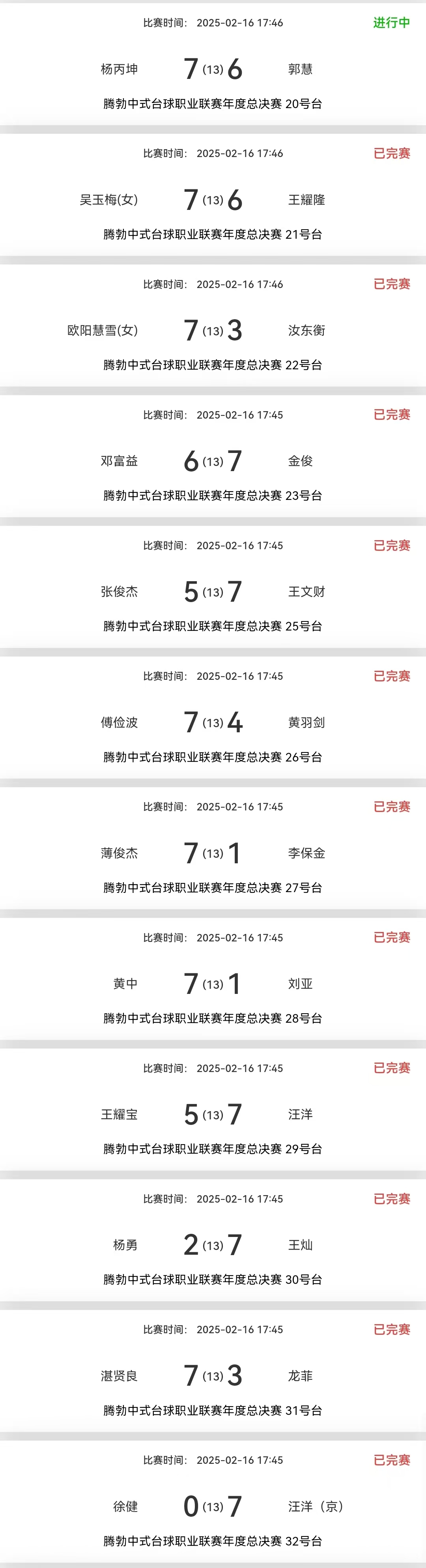Select the 徐健 vs 汪洋（京）match
This screenshot has width=426, height=1568.
pos(212,1506)
